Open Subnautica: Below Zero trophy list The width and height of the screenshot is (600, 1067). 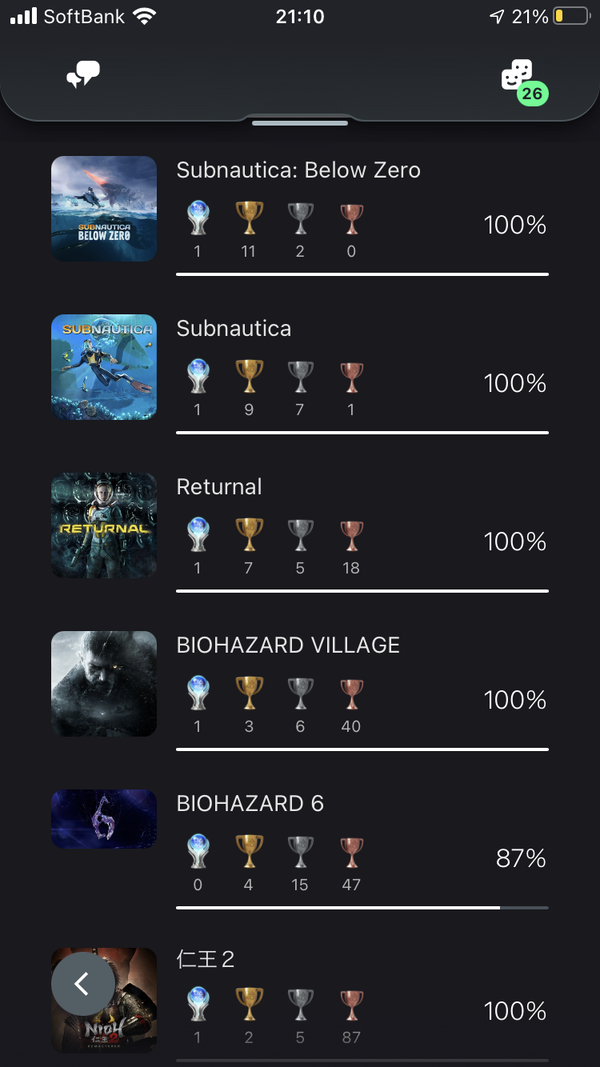(x=299, y=215)
